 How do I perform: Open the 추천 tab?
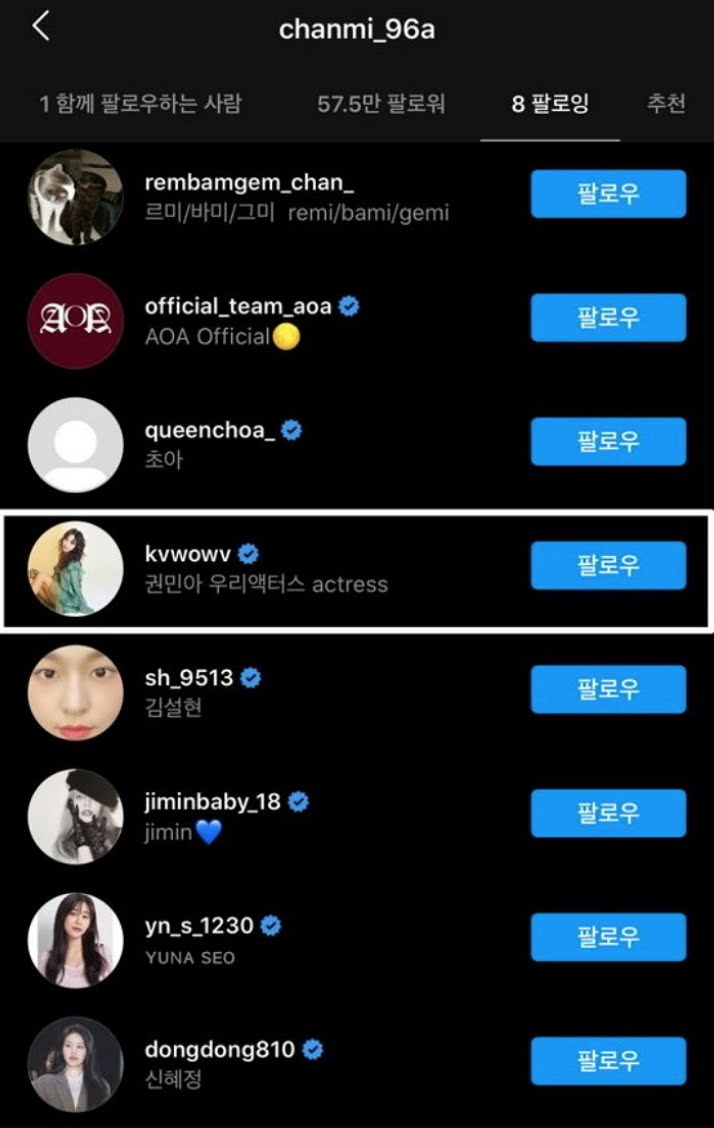(667, 104)
